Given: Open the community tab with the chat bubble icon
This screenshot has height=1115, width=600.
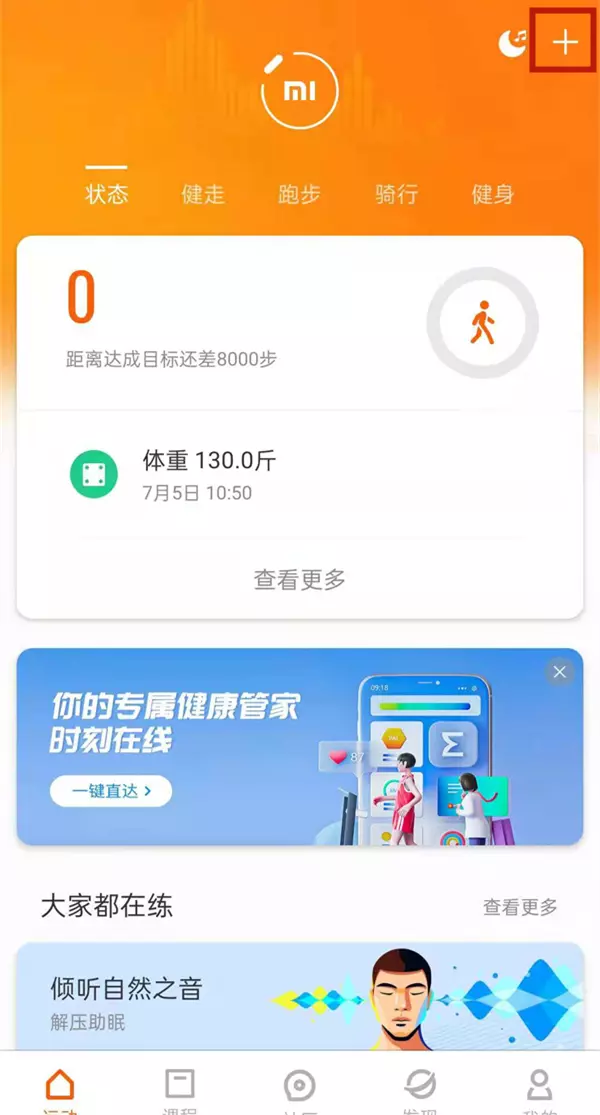Looking at the screenshot, I should pyautogui.click(x=299, y=1090).
